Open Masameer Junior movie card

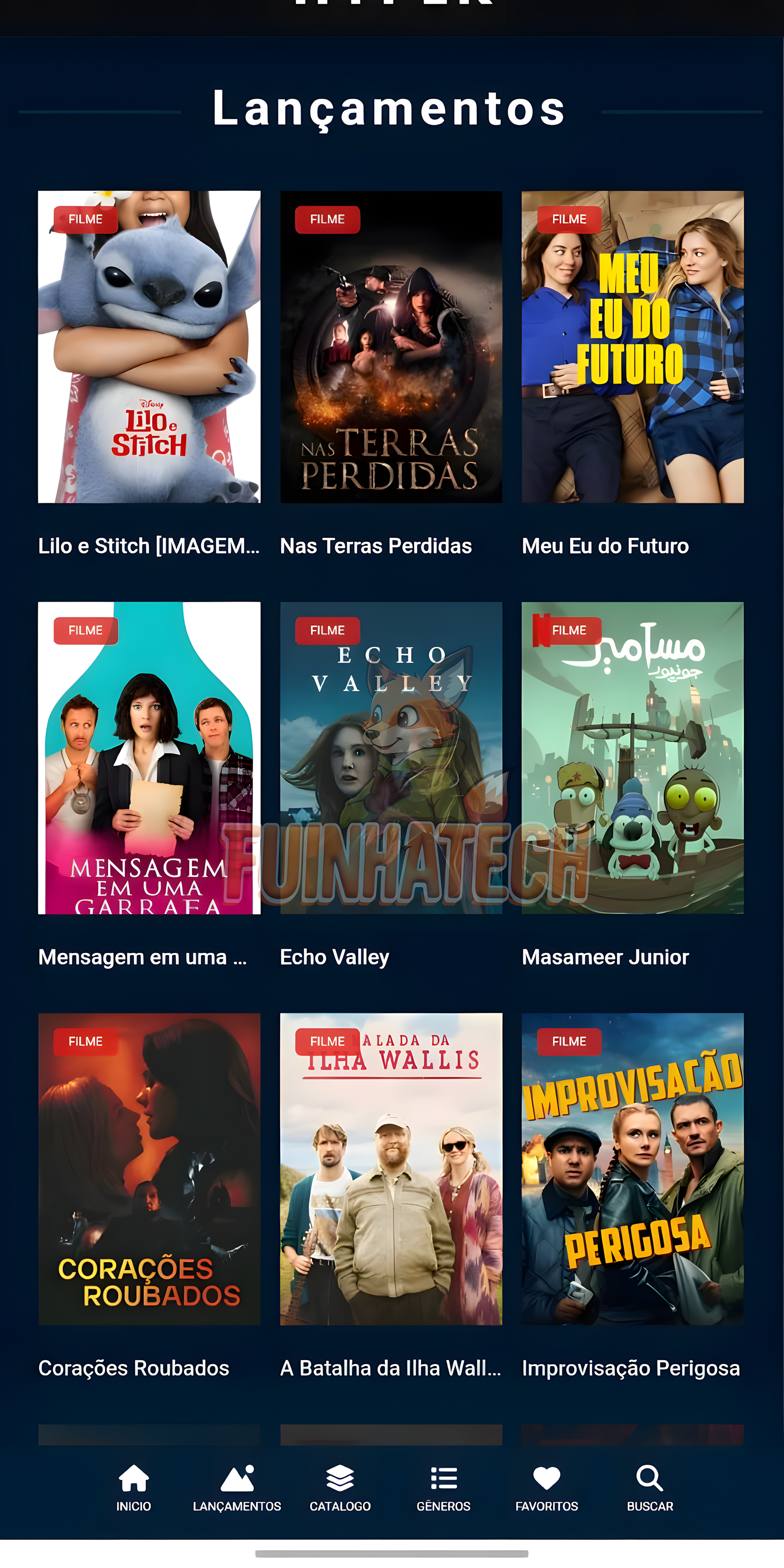(x=633, y=758)
